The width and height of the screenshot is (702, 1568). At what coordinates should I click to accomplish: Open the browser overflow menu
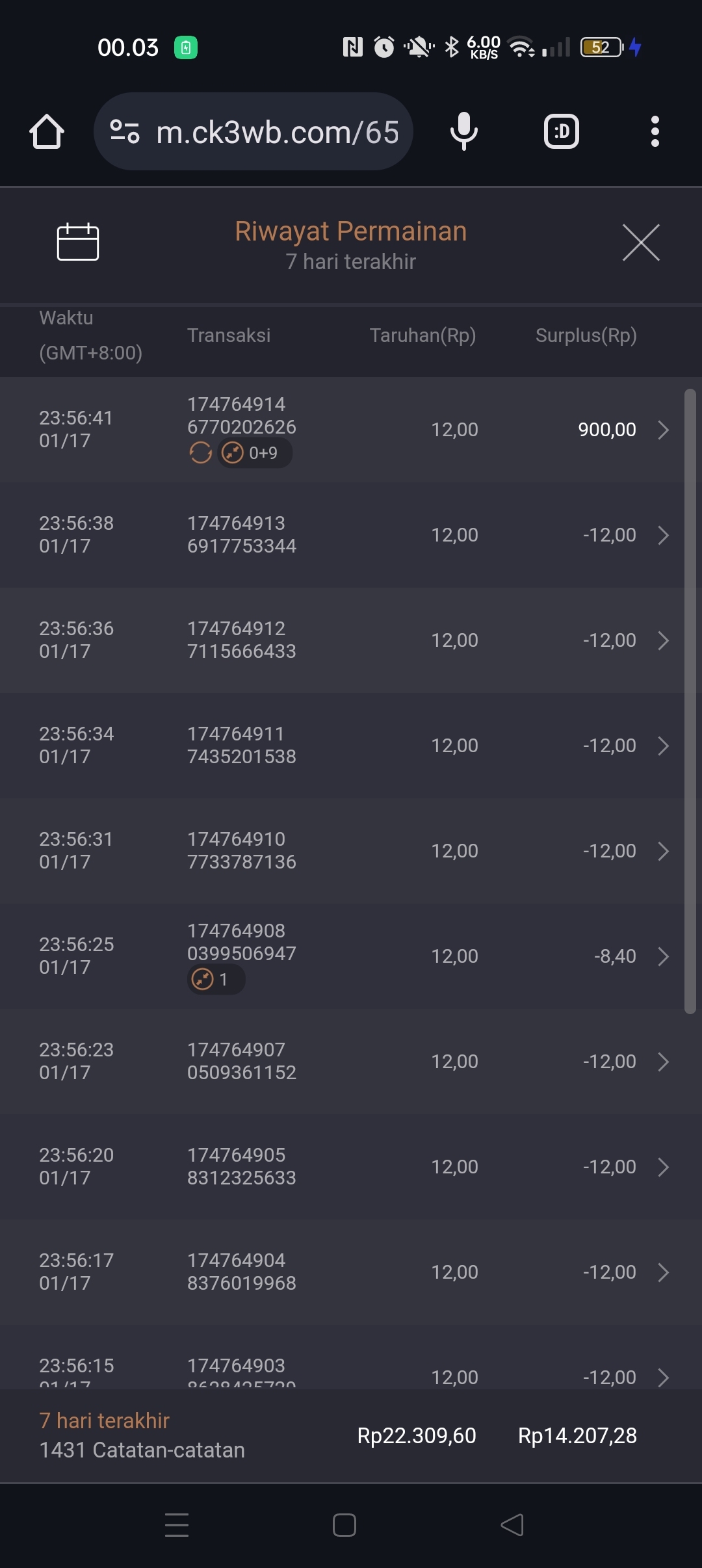click(x=655, y=132)
